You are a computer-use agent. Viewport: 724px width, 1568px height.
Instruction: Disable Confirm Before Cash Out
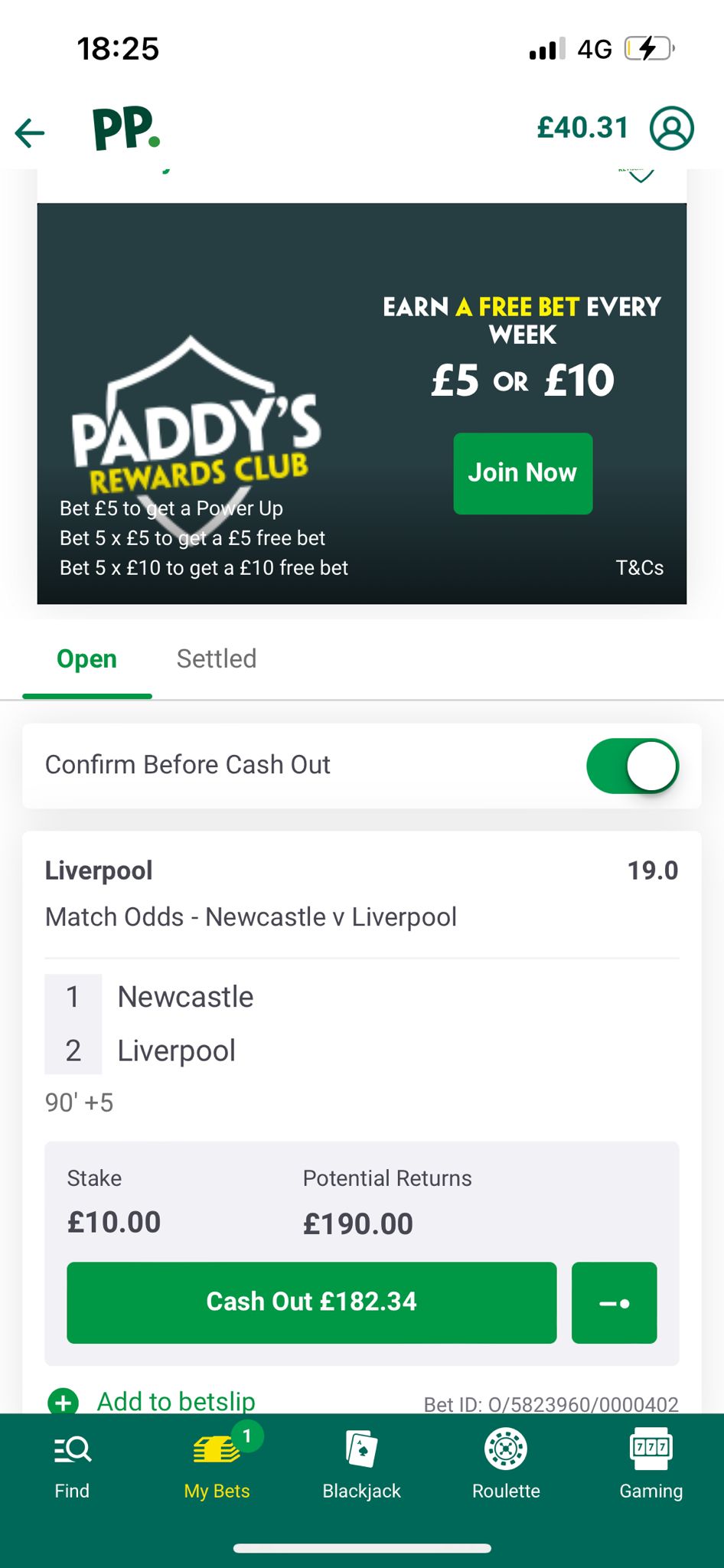pyautogui.click(x=632, y=765)
